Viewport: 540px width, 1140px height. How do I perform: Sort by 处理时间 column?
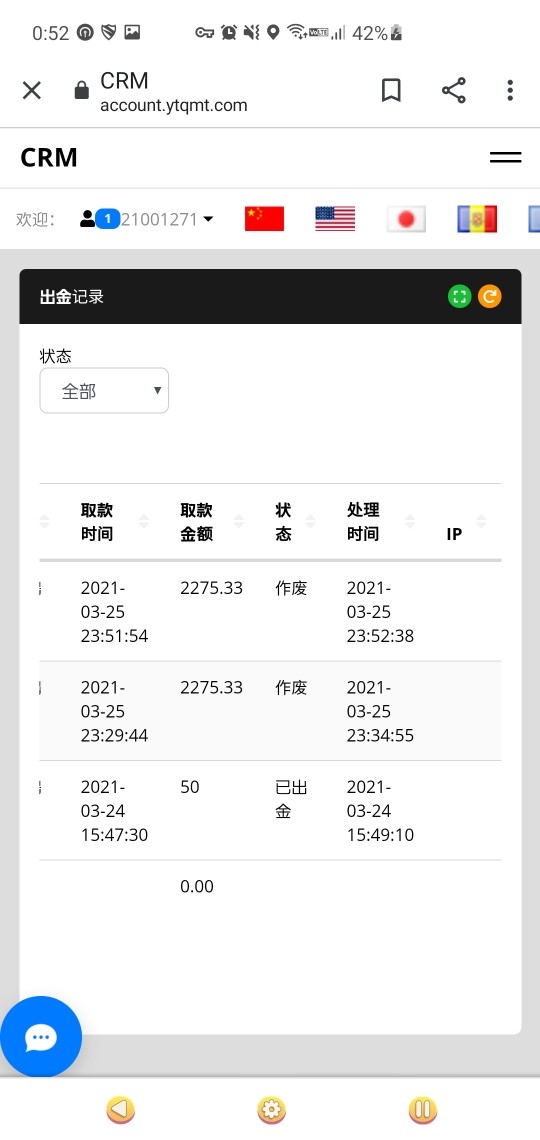coord(381,522)
